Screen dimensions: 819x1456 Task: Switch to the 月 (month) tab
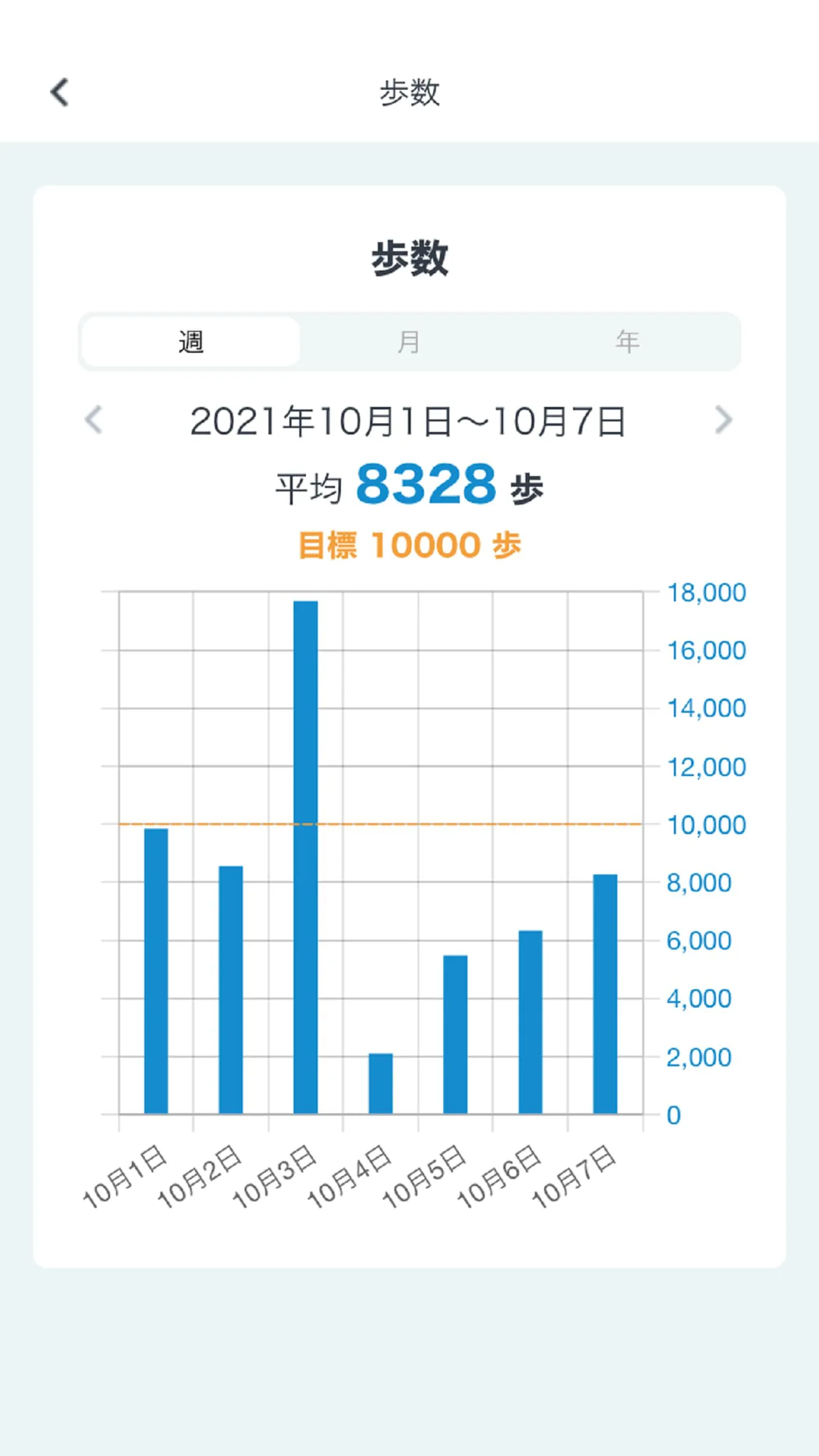click(409, 342)
